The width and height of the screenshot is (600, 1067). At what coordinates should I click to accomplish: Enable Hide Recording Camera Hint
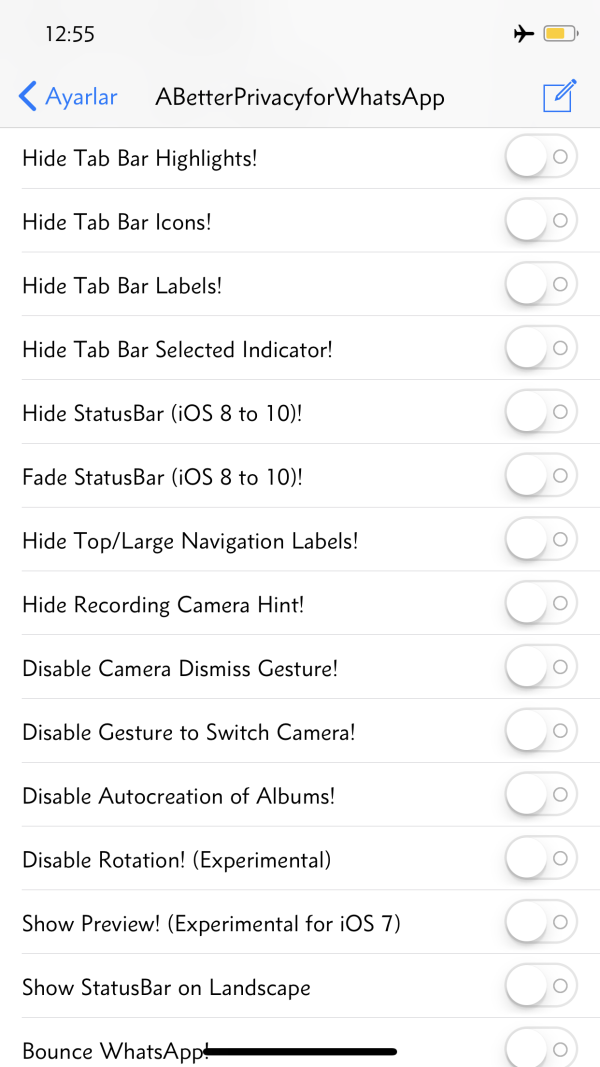click(541, 604)
